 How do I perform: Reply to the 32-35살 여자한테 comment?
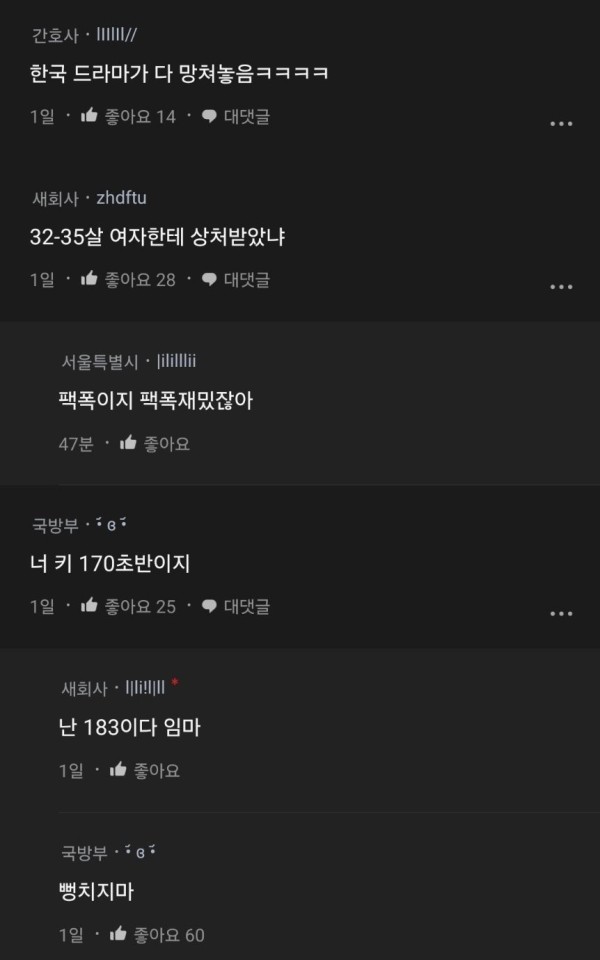click(x=235, y=280)
